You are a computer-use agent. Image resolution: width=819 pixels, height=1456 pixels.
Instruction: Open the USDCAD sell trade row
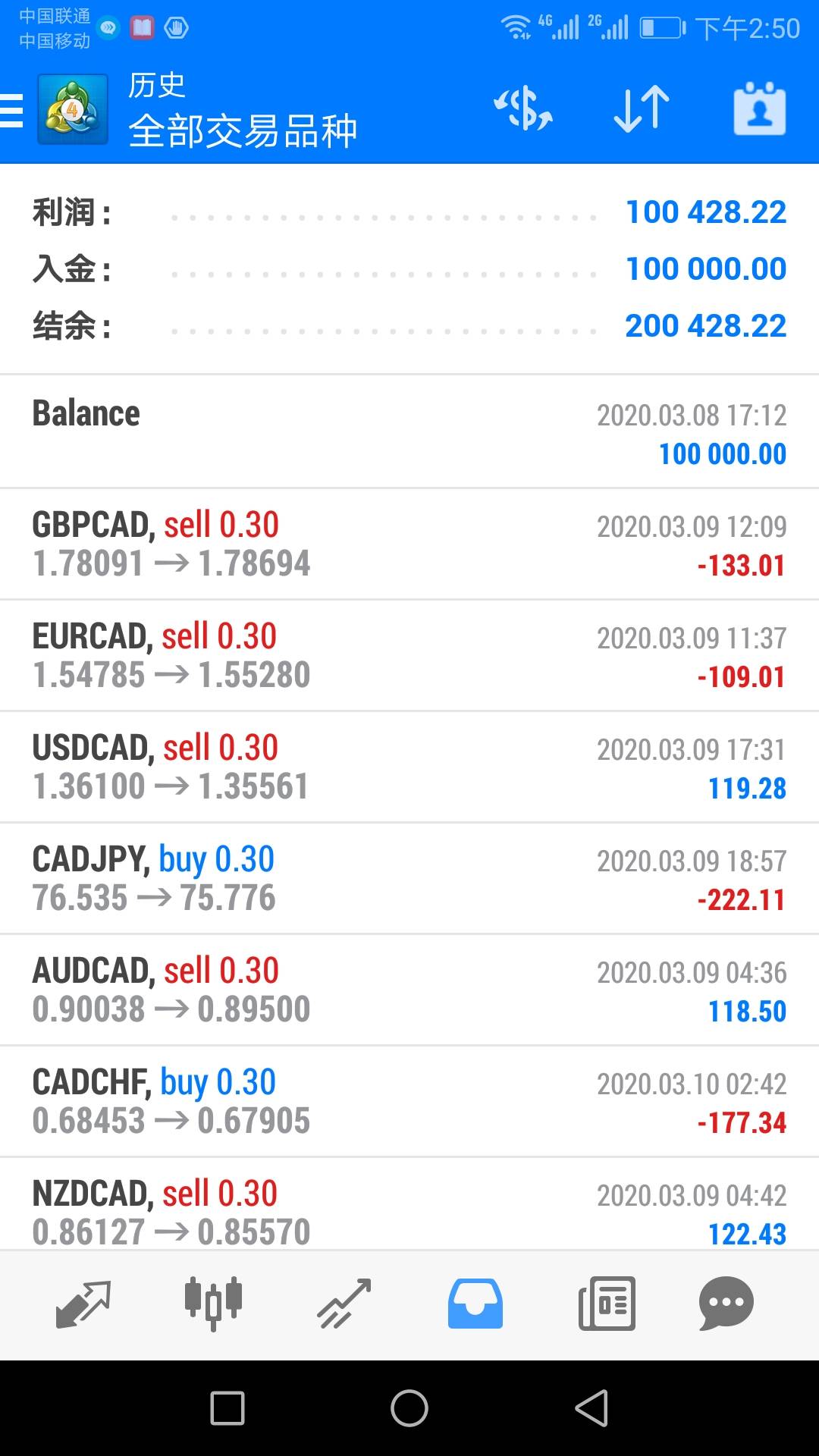pyautogui.click(x=409, y=767)
